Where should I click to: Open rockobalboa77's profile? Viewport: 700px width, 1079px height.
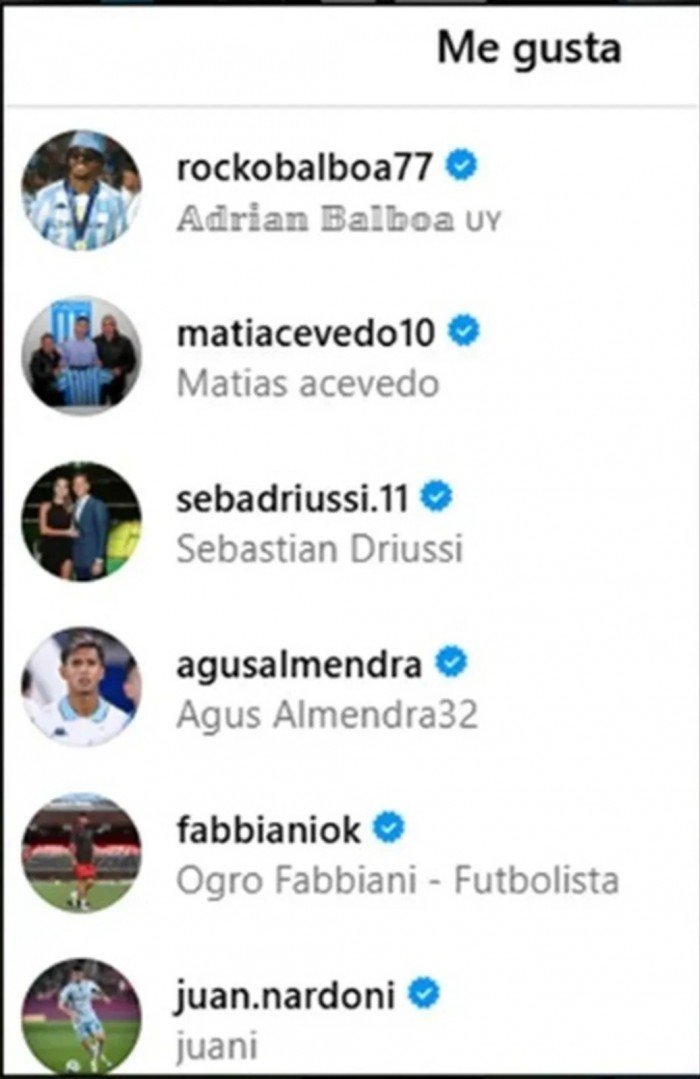(x=304, y=168)
